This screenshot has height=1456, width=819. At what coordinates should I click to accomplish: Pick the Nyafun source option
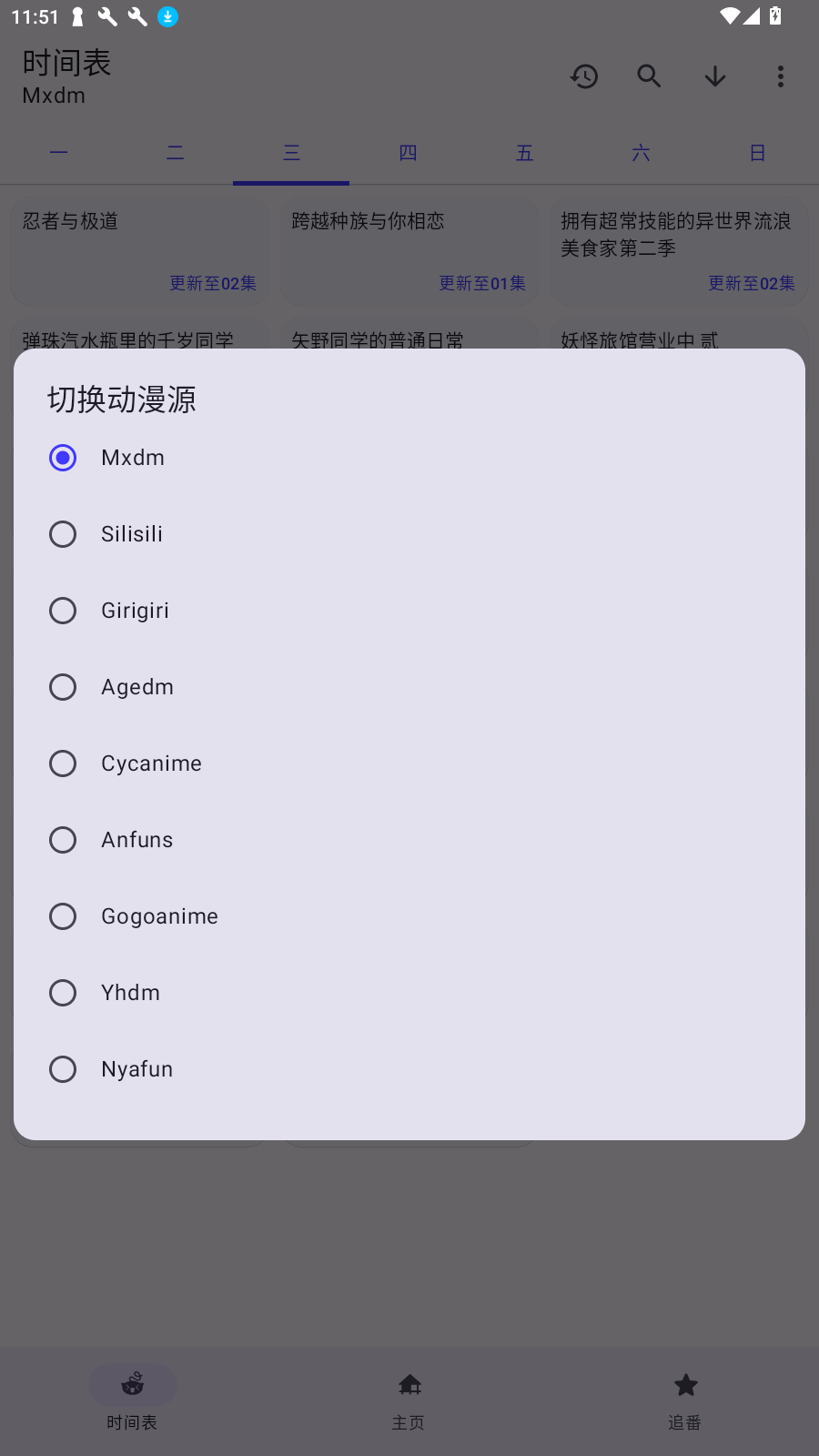(63, 1069)
